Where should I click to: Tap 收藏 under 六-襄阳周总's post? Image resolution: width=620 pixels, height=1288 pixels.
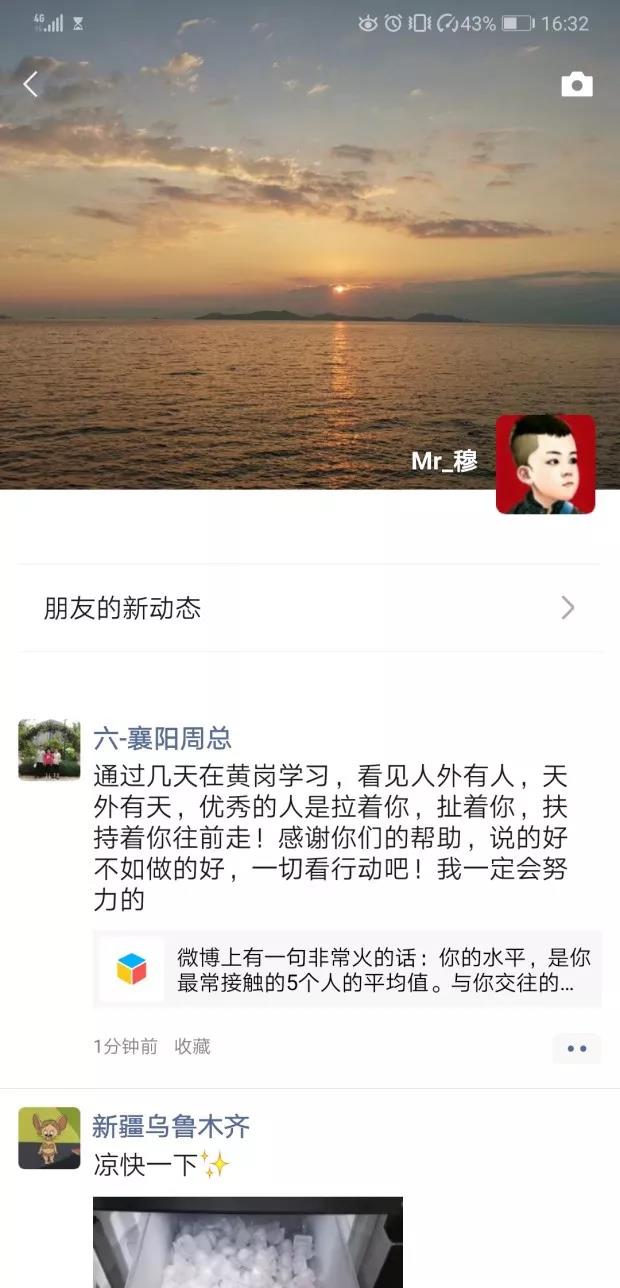[x=192, y=1046]
